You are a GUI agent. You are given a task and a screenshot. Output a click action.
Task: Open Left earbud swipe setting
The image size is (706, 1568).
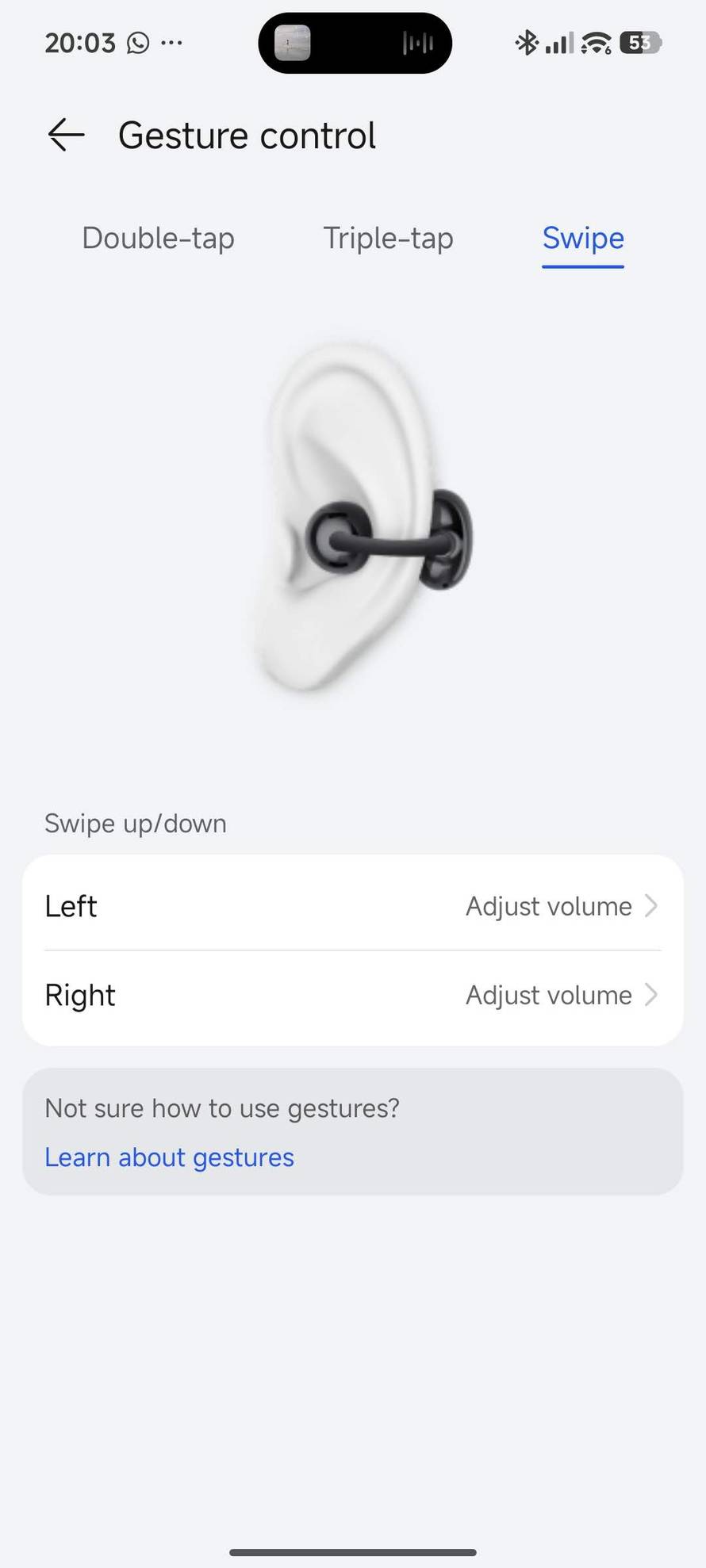pos(352,905)
